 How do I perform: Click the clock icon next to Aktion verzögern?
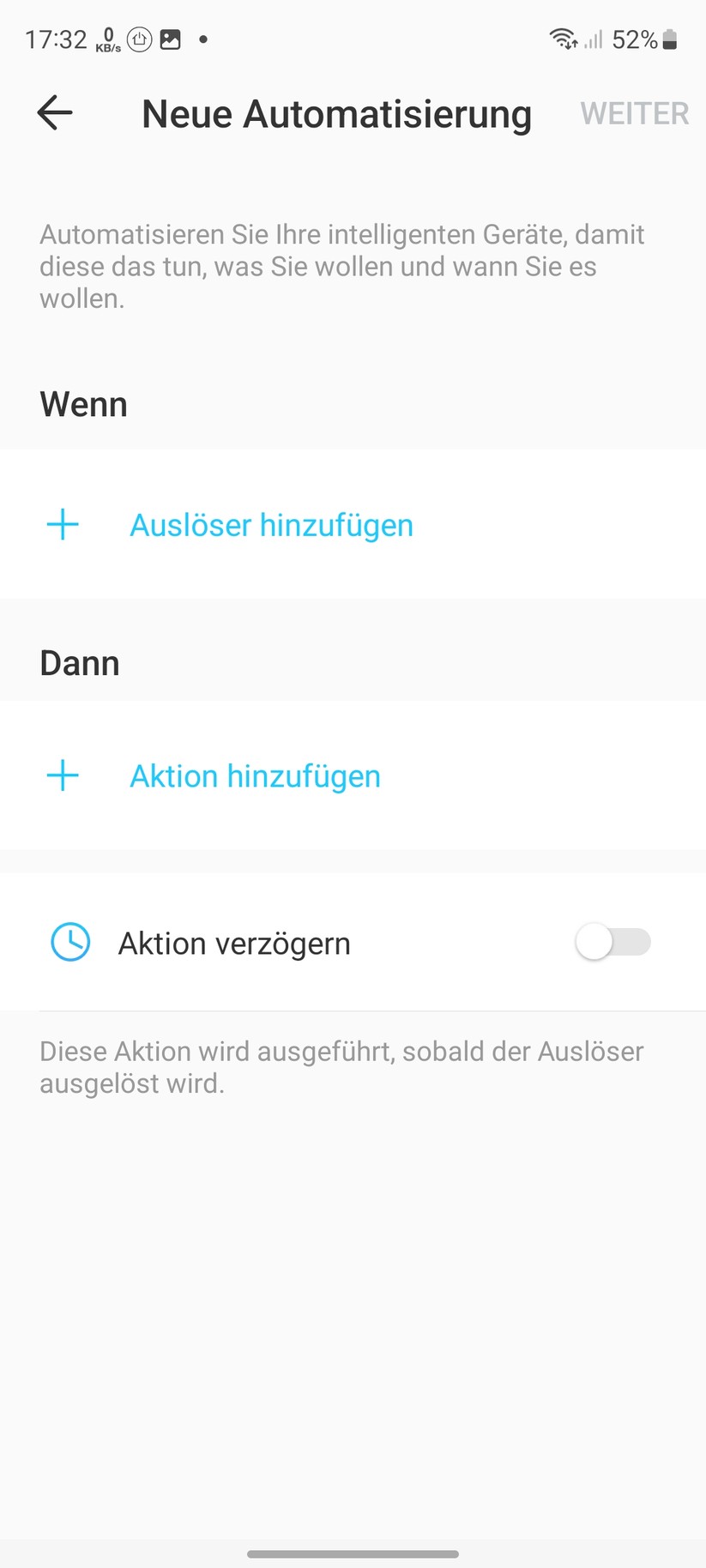tap(70, 941)
